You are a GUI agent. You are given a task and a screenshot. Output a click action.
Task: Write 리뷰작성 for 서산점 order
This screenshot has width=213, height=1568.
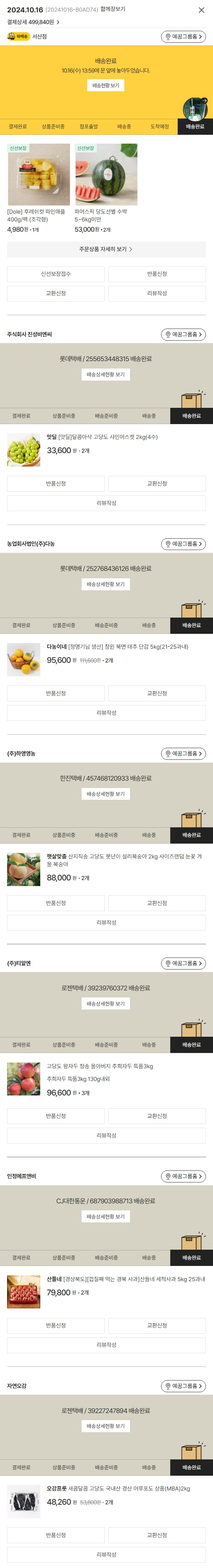pos(156,293)
